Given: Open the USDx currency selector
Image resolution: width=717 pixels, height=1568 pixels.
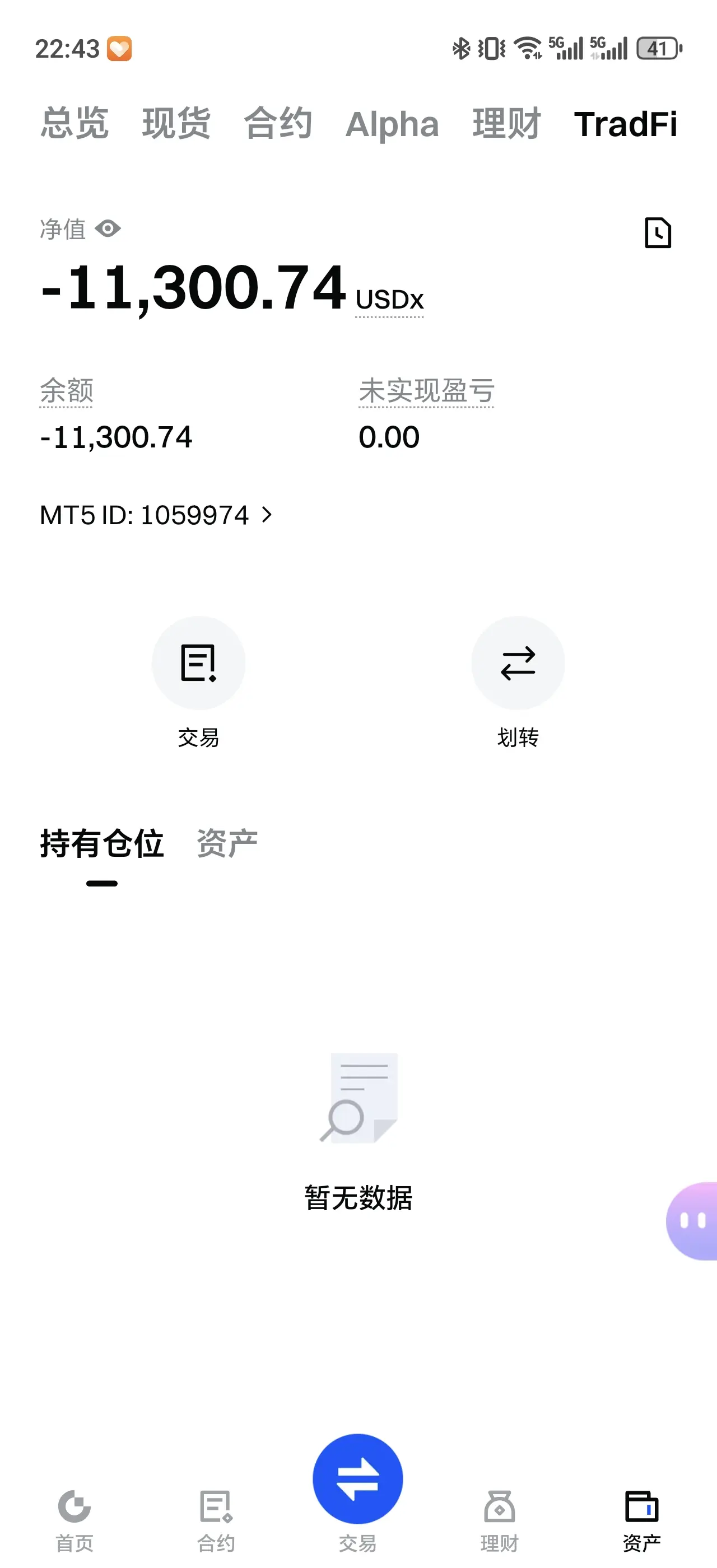Looking at the screenshot, I should 389,298.
